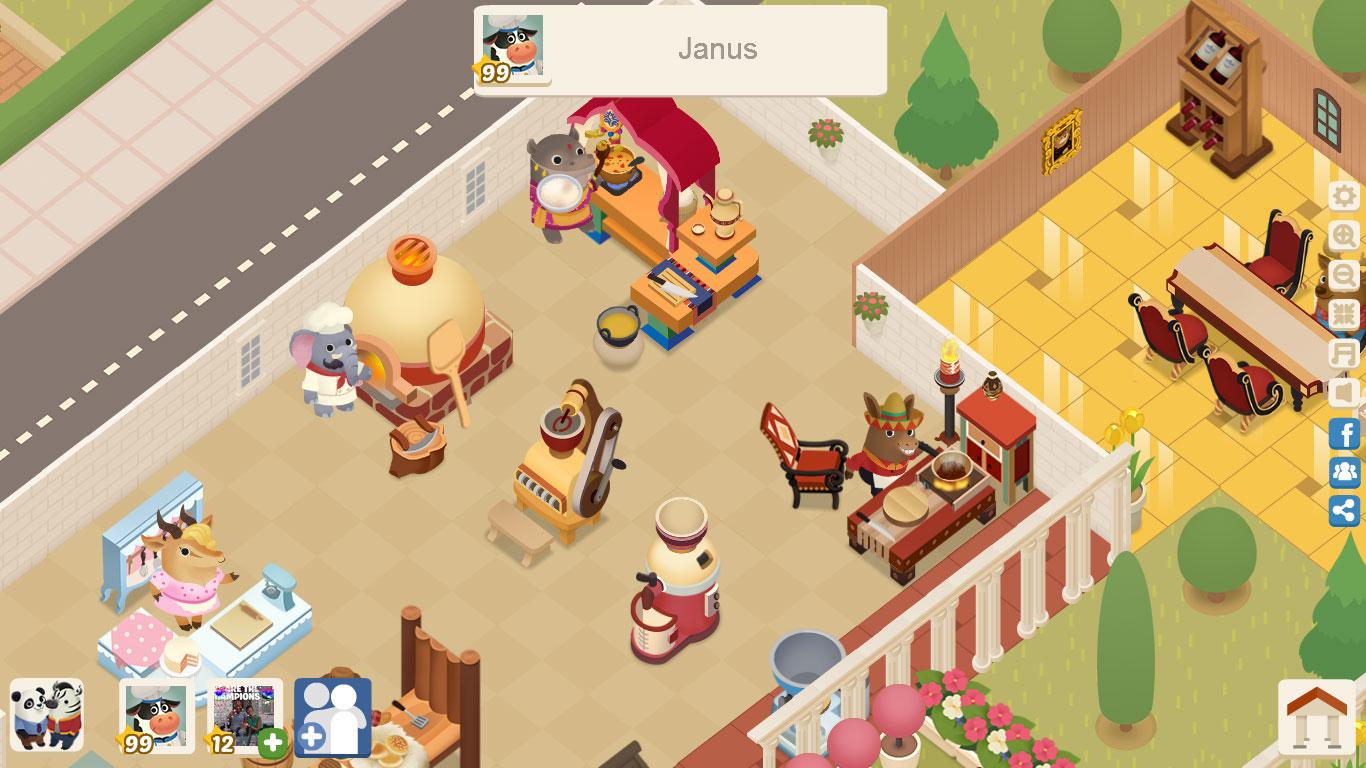The width and height of the screenshot is (1366, 768).
Task: Return home with the house button
Action: 1316,716
